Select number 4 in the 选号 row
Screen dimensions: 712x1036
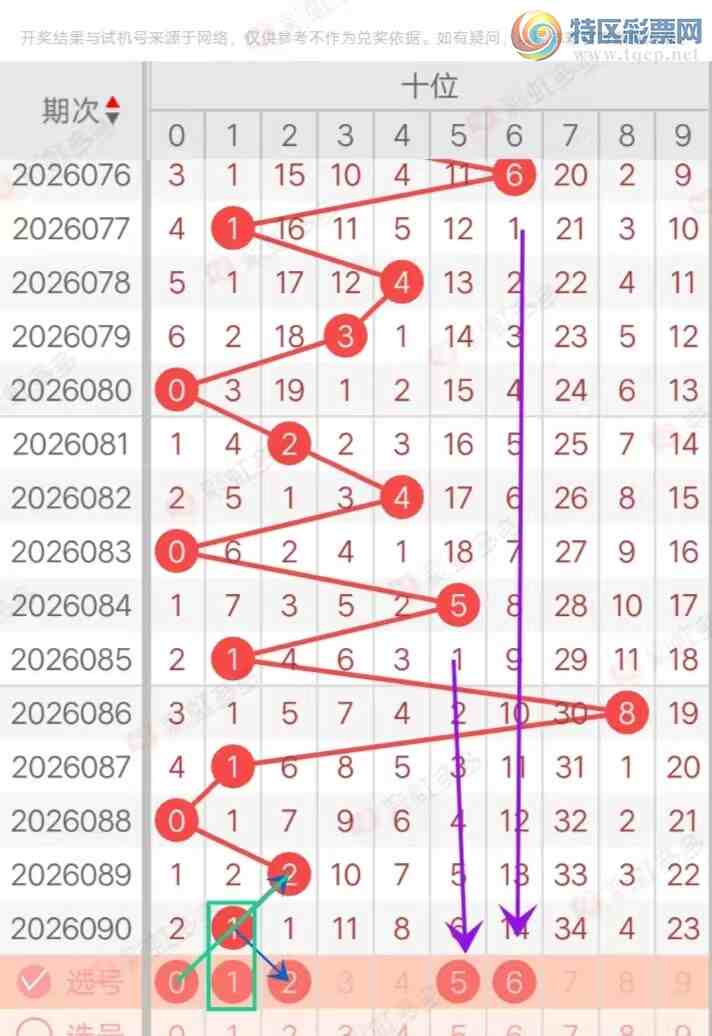pos(401,984)
